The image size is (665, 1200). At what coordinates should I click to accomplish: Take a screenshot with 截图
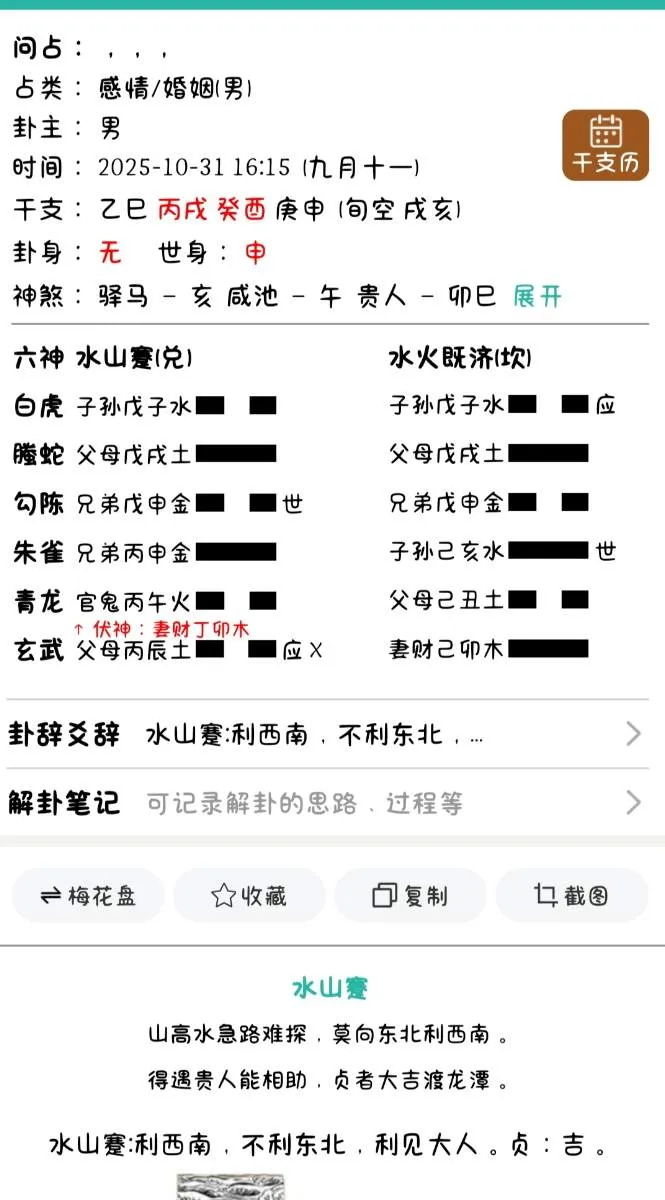tap(571, 896)
